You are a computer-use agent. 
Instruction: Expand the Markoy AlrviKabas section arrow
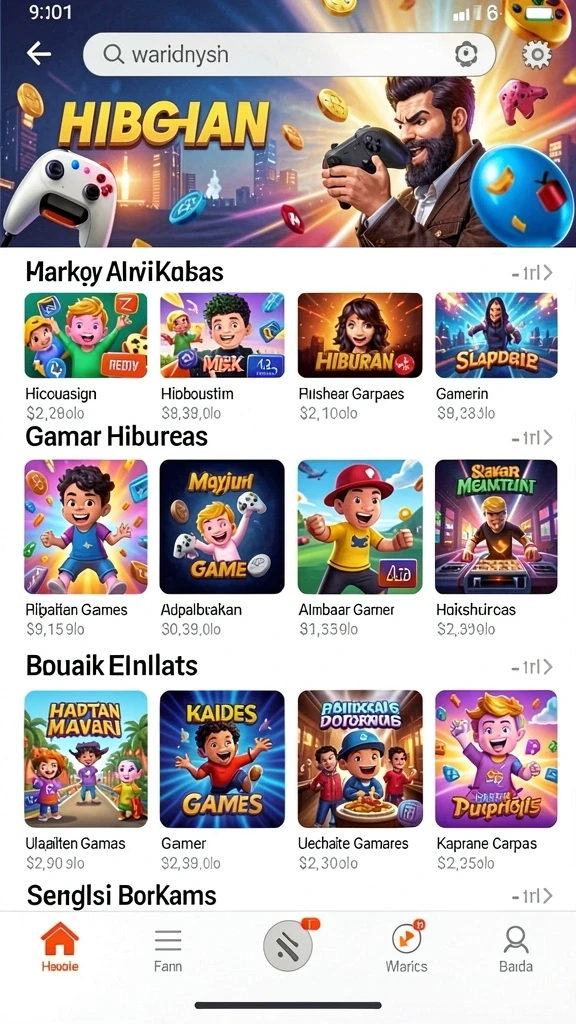pos(533,272)
